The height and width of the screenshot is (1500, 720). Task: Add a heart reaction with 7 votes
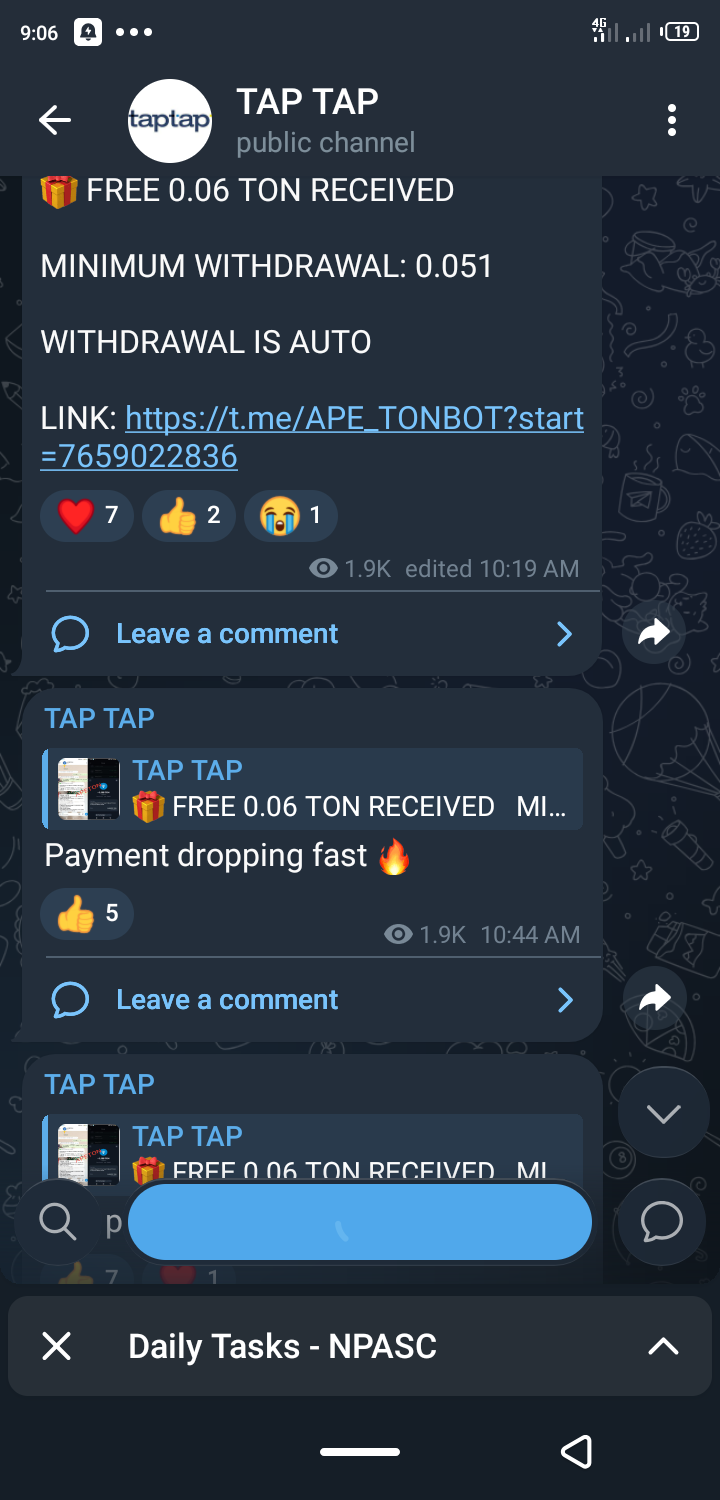click(87, 516)
